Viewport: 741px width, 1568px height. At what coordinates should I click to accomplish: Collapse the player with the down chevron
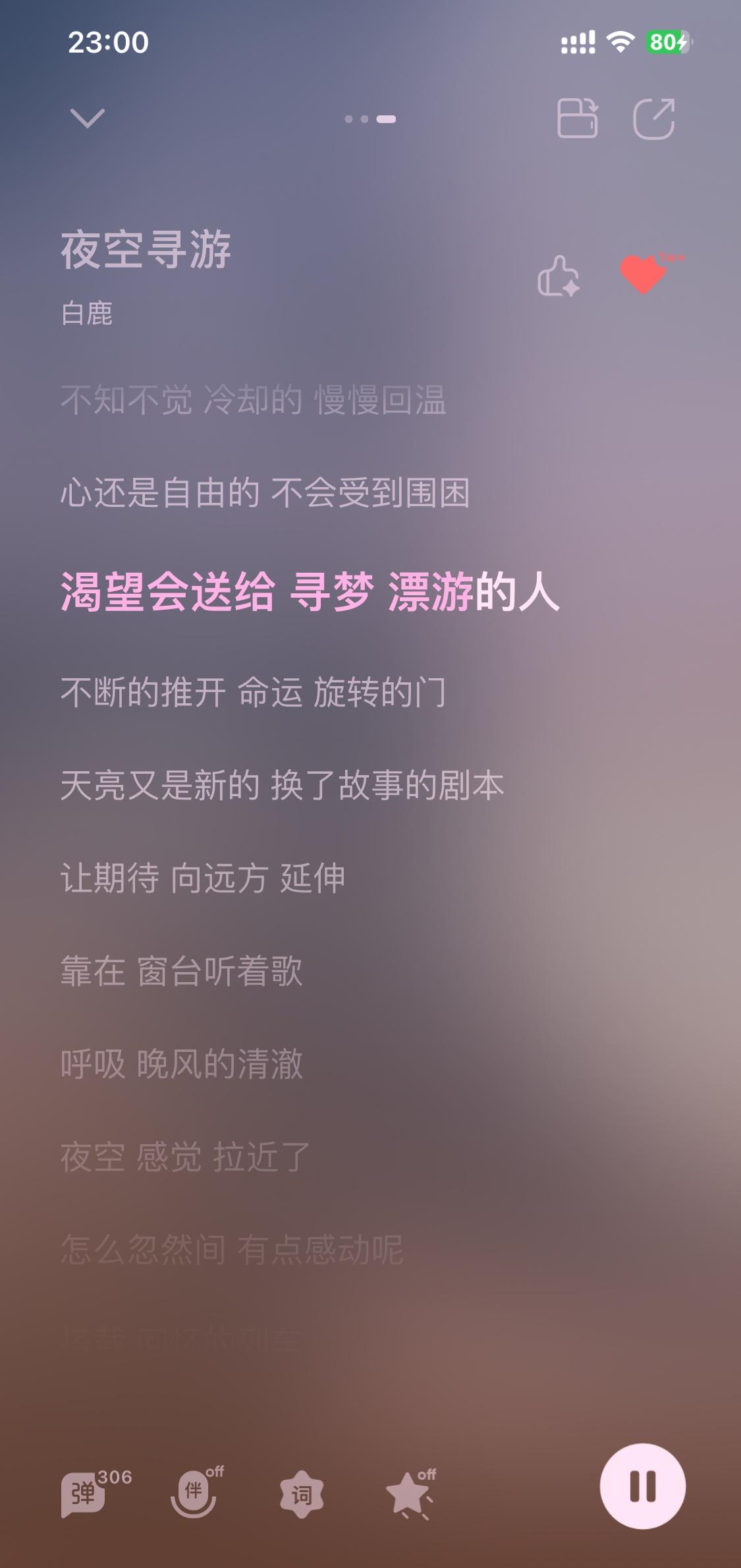(x=87, y=119)
